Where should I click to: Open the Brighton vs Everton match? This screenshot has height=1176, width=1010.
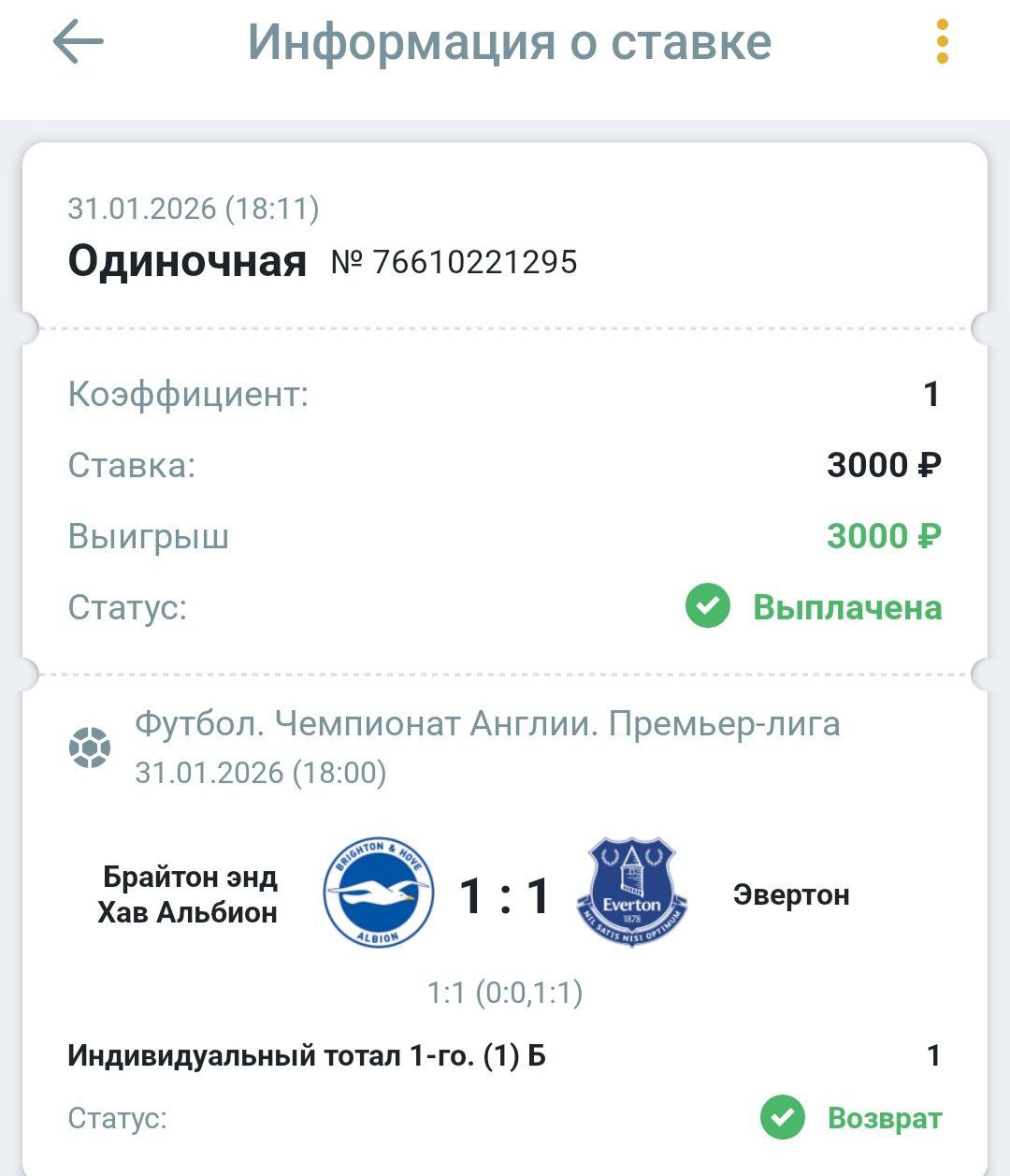505,894
